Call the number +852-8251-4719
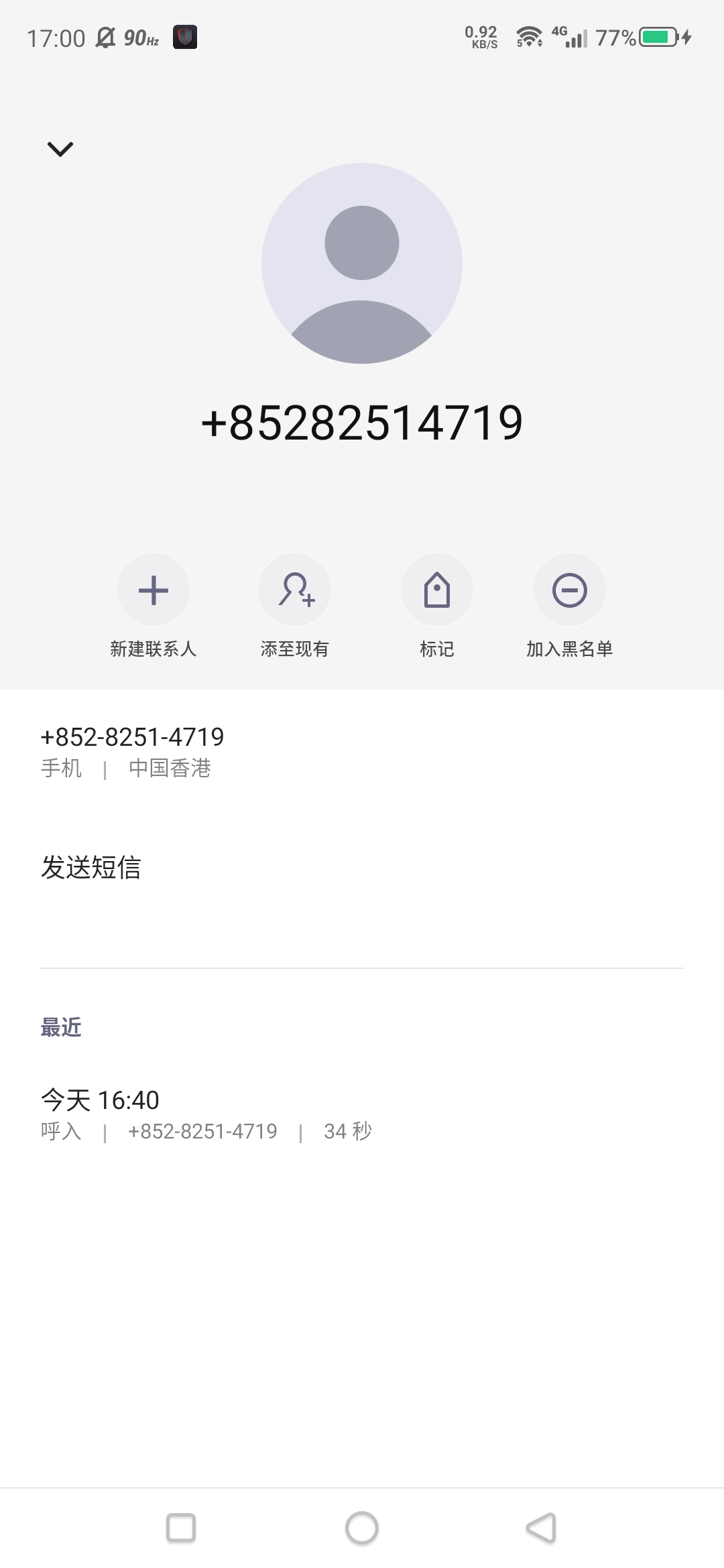724x1568 pixels. 132,750
